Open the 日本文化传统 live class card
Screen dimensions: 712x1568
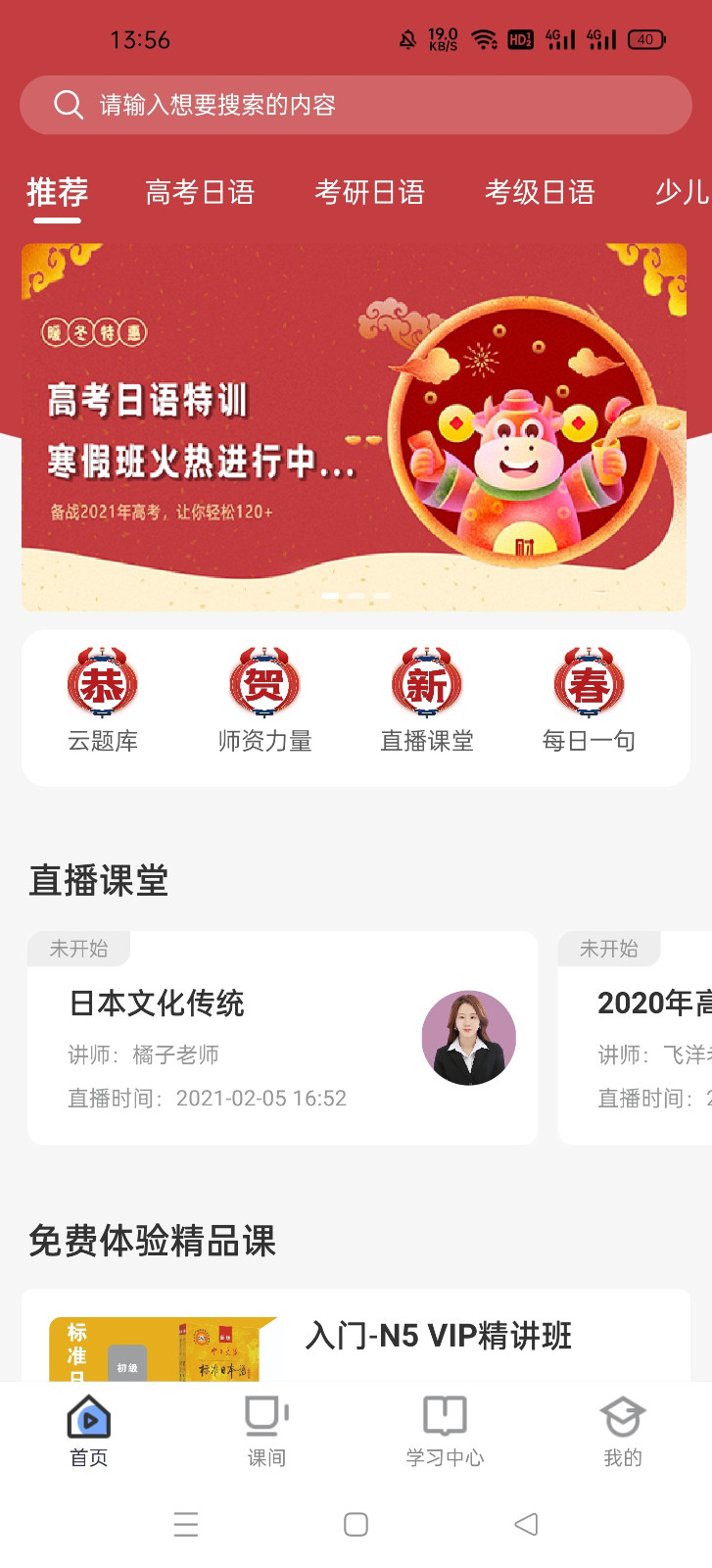[282, 1039]
